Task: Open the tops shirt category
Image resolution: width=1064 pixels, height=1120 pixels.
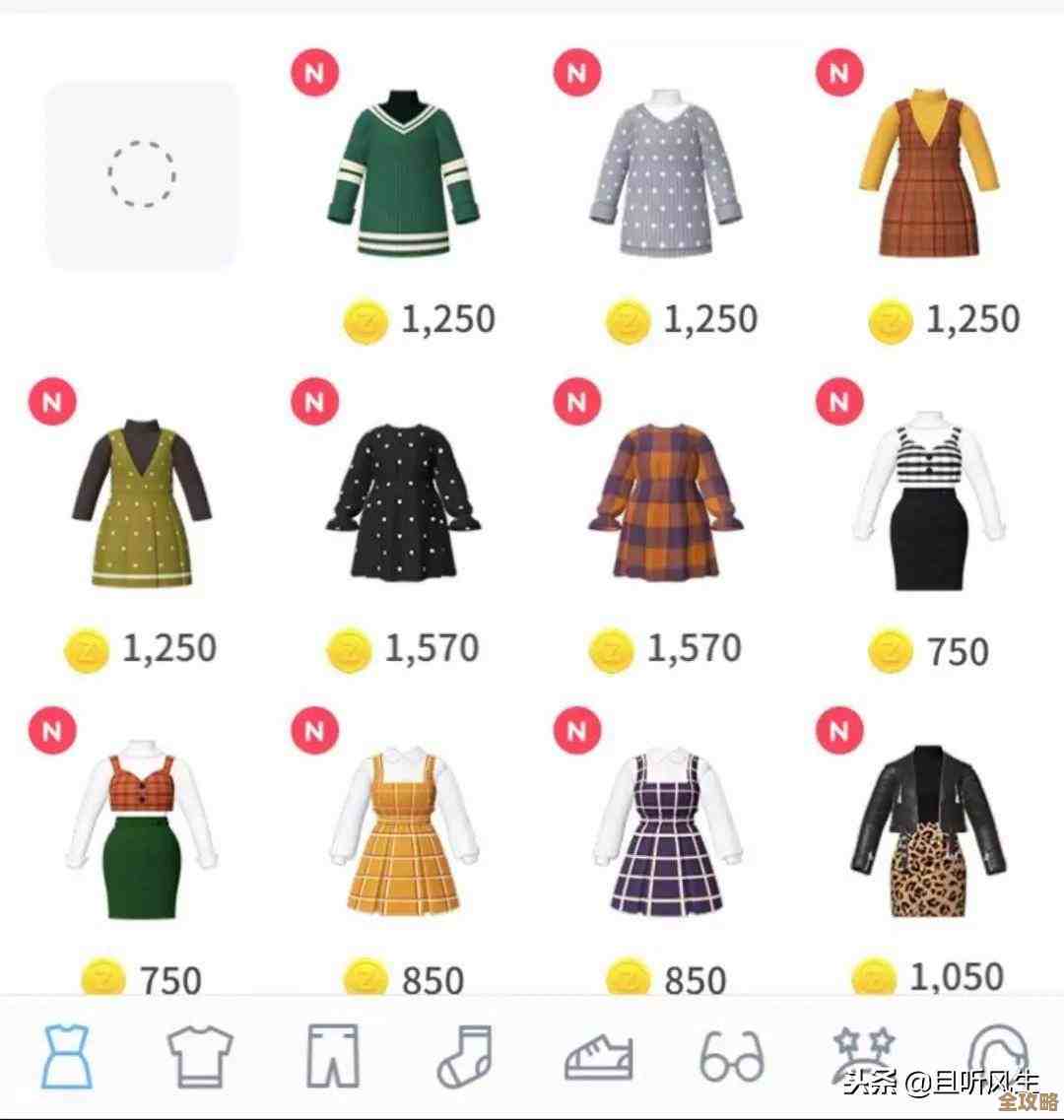Action: point(199,1056)
